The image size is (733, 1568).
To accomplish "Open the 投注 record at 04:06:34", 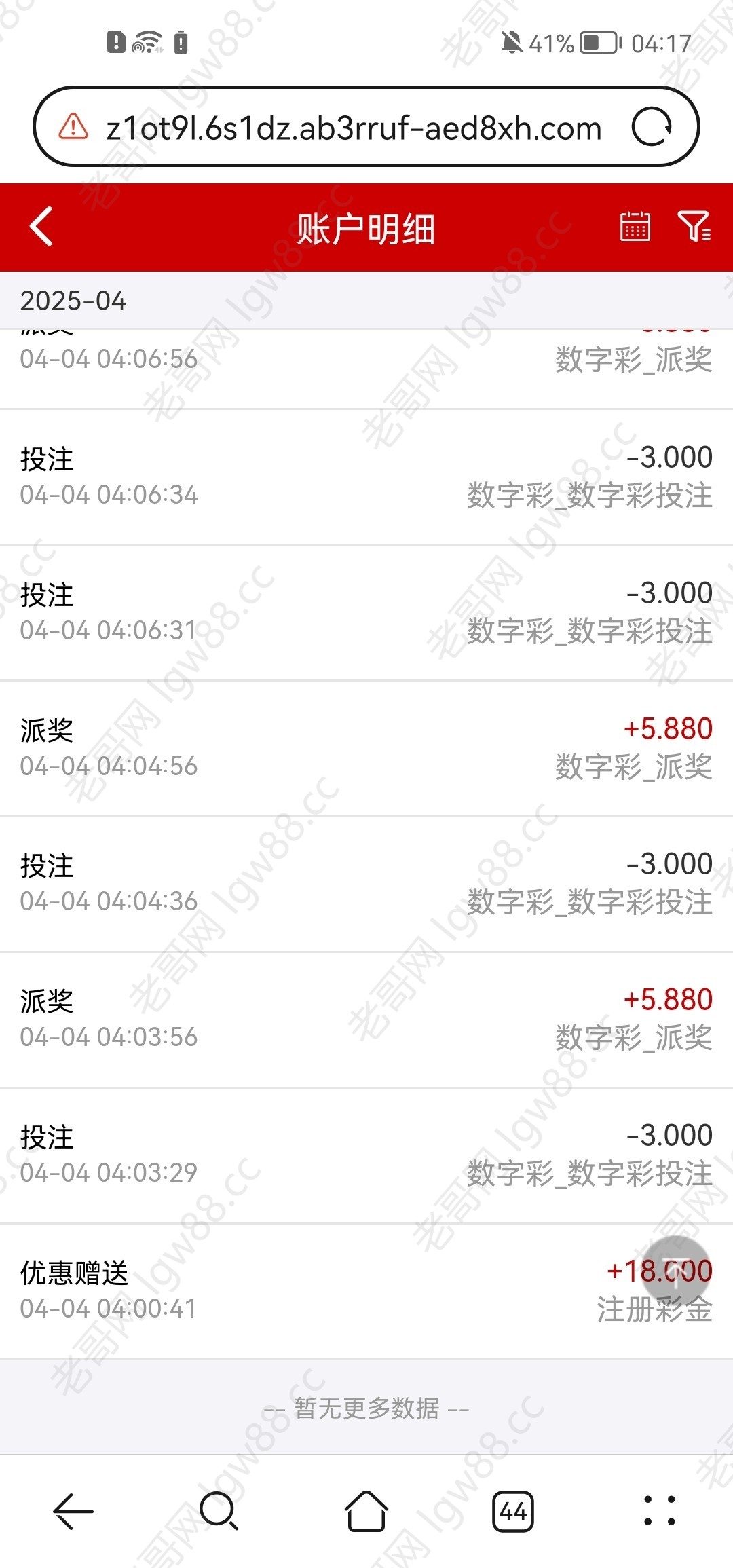I will 366,477.
